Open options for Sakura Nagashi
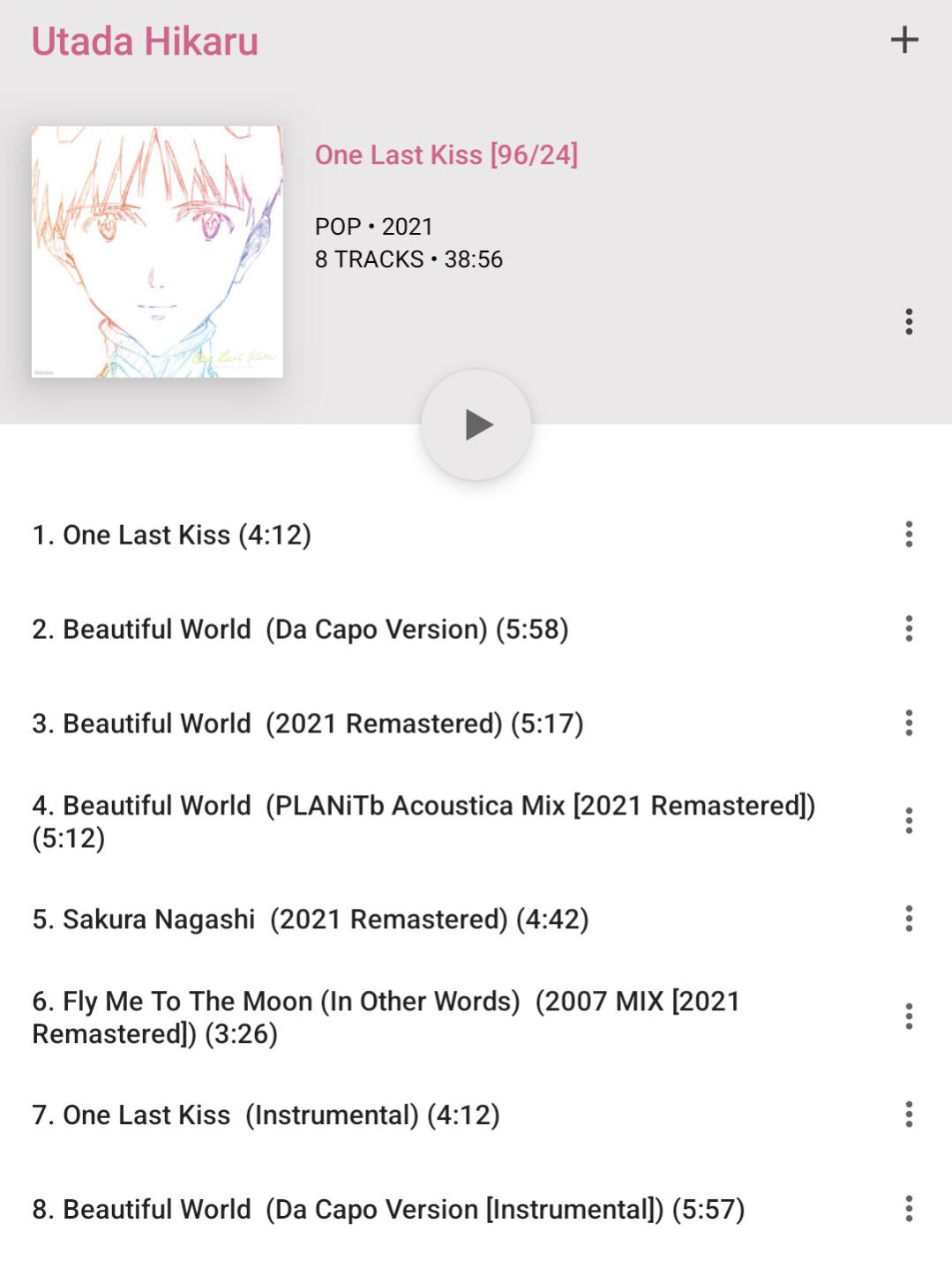The height and width of the screenshot is (1276, 952). point(909,919)
